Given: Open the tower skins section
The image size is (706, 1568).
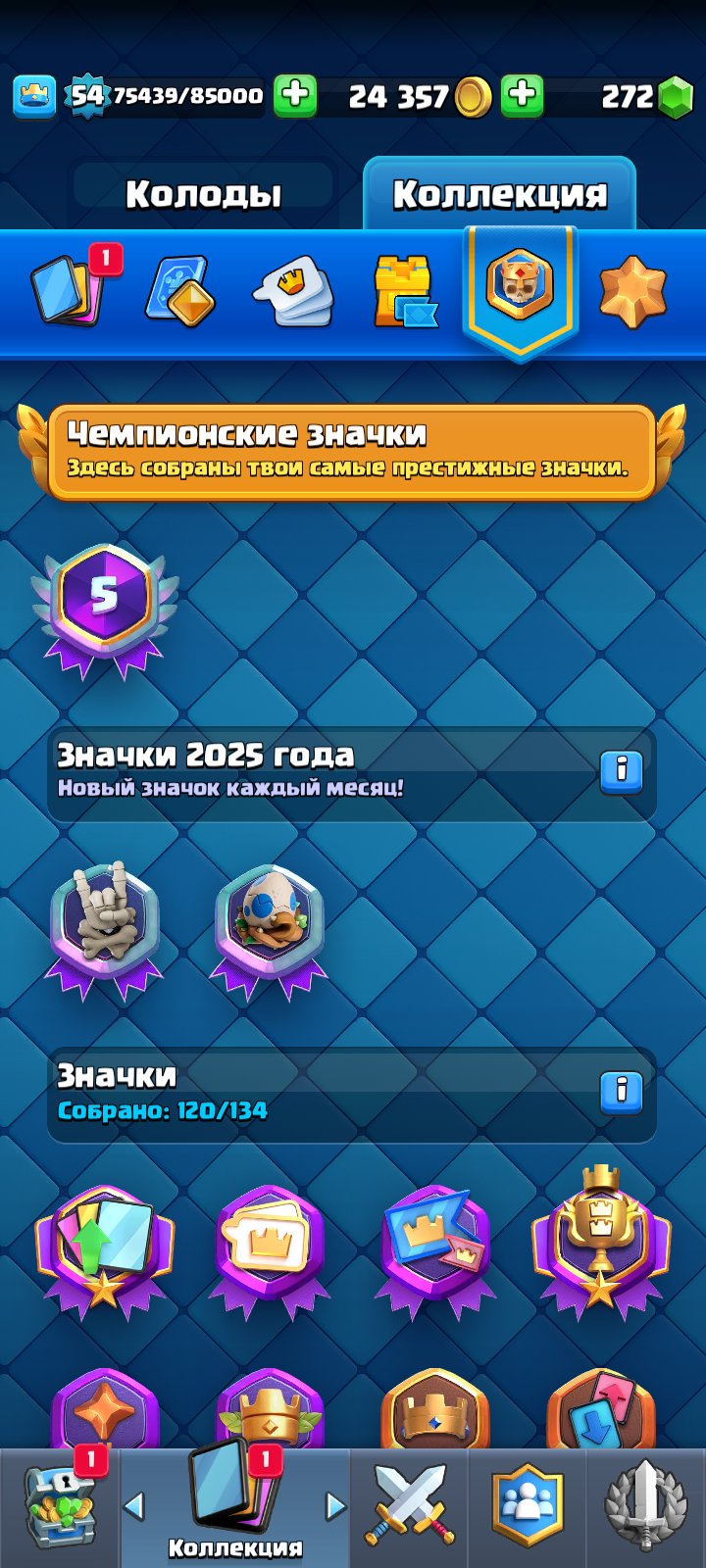Looking at the screenshot, I should [x=404, y=291].
